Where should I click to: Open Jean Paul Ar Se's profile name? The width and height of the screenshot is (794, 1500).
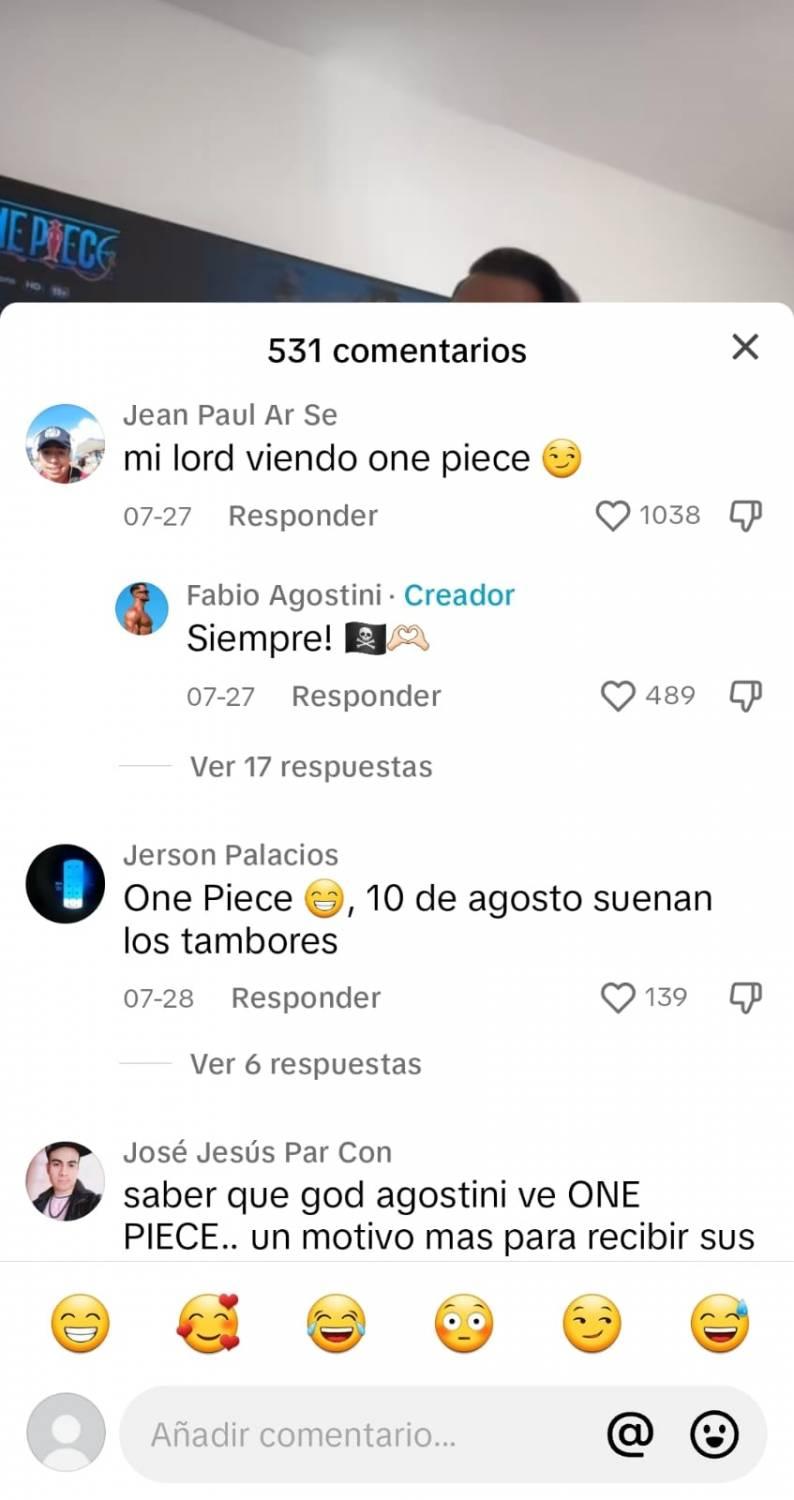231,414
